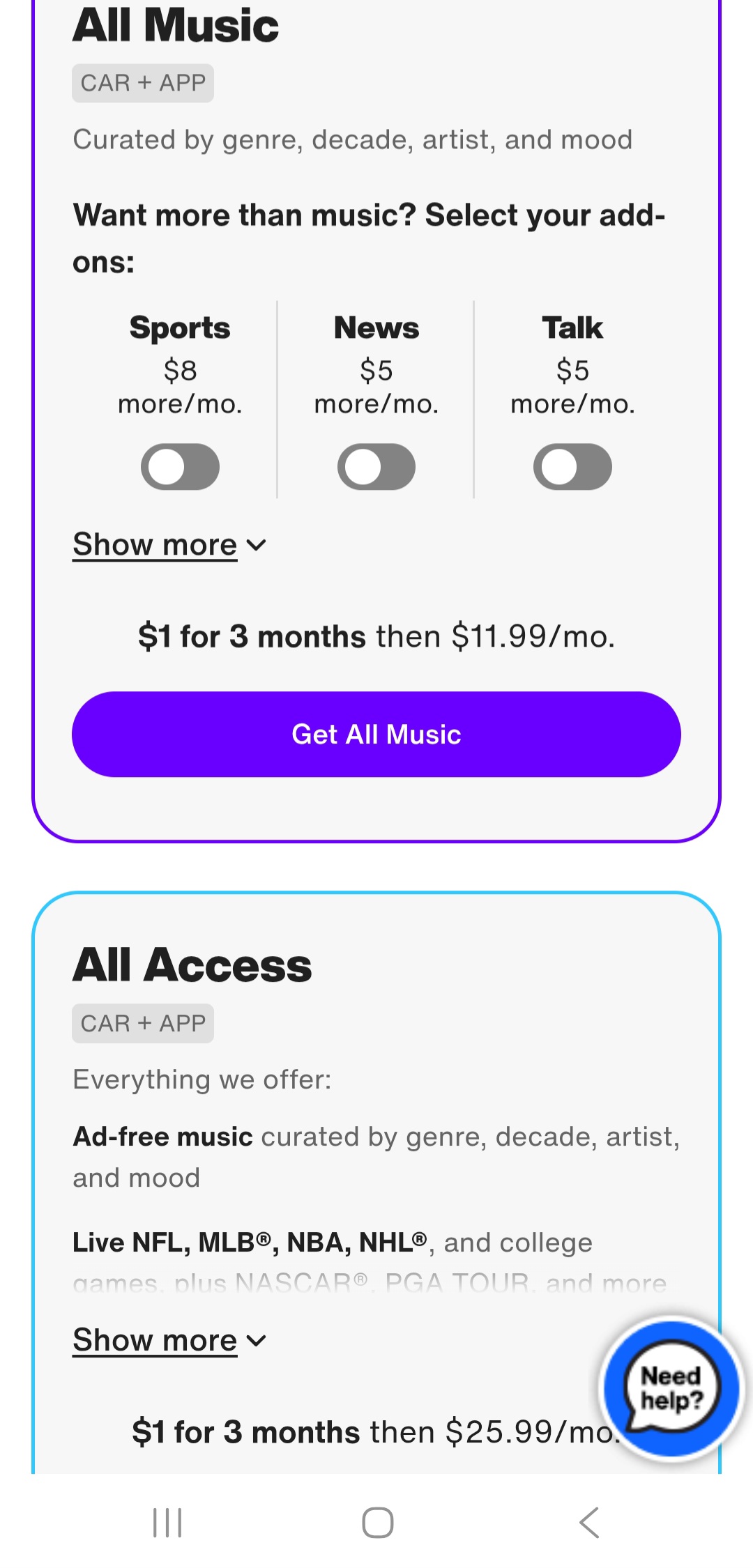This screenshot has width=753, height=1568.
Task: Toggle the Talk add-on switch
Action: click(572, 466)
